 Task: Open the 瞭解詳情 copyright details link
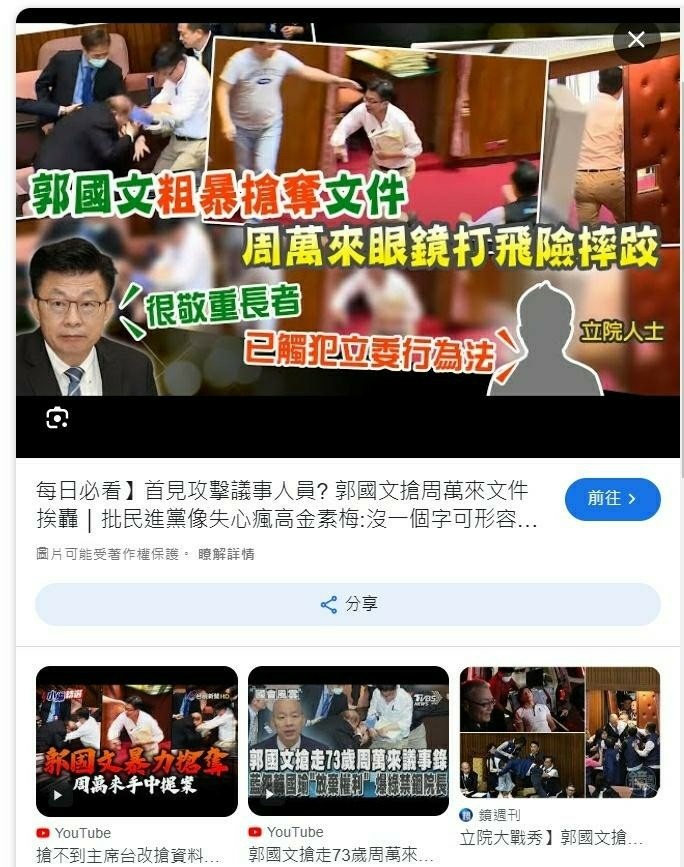pyautogui.click(x=226, y=554)
